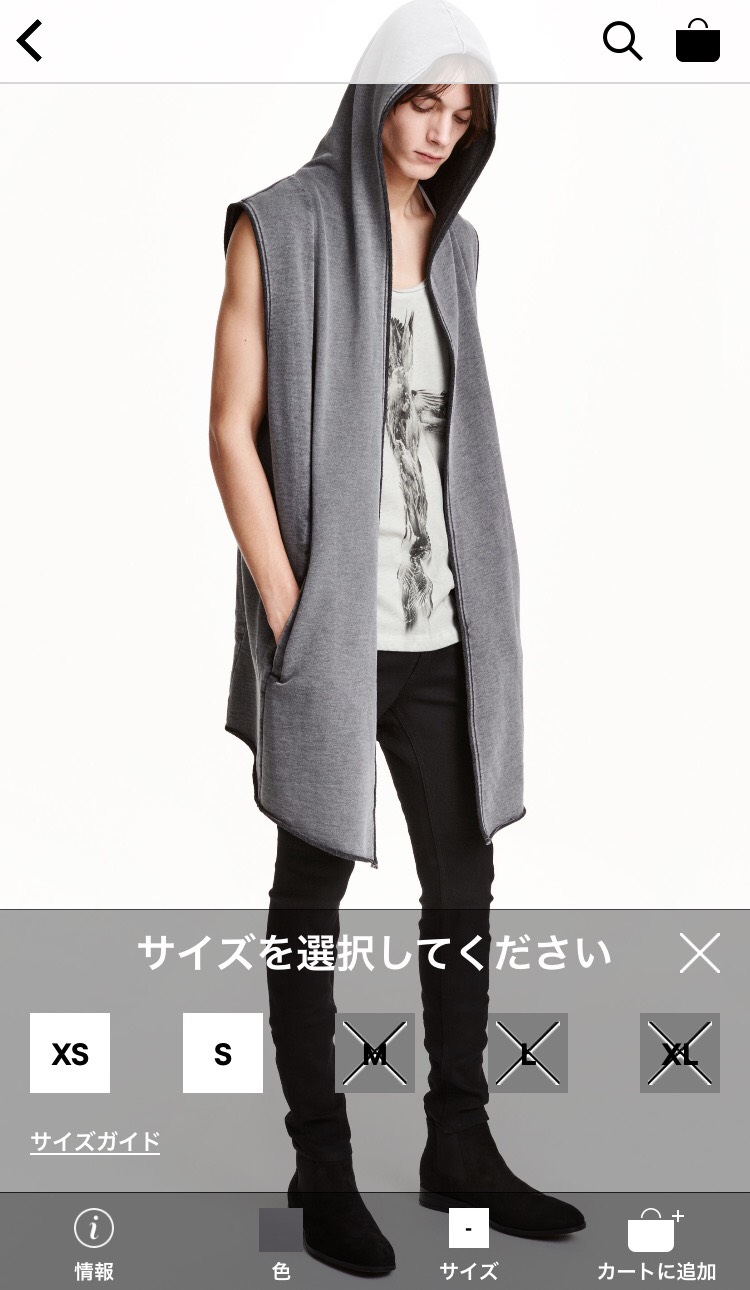Select size S
The width and height of the screenshot is (750, 1290).
(223, 1053)
